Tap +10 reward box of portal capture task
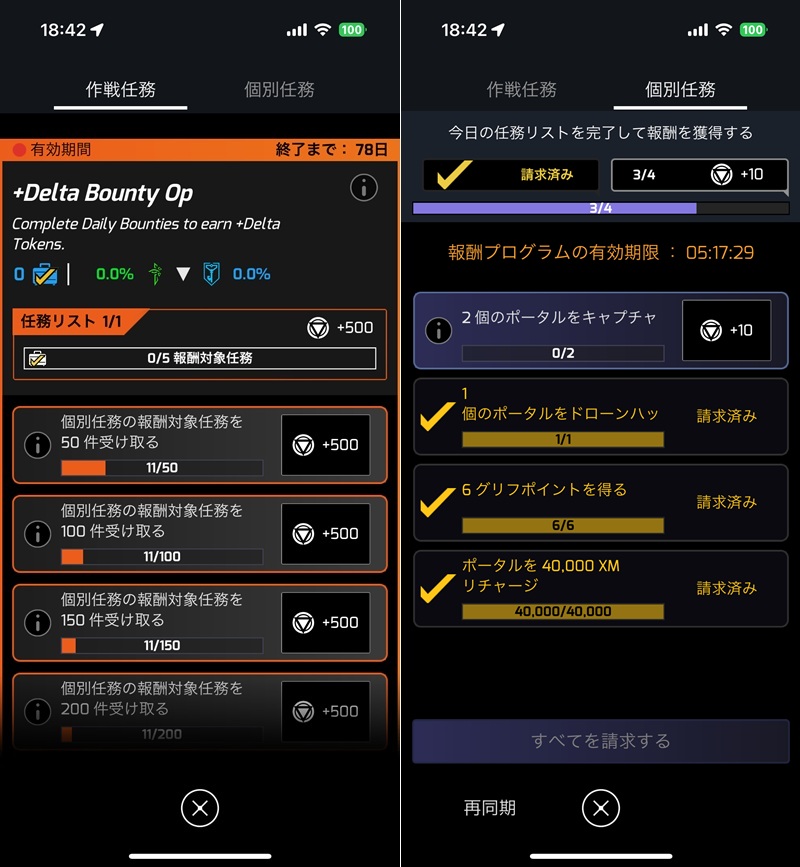Screen dimensions: 800x867 pyautogui.click(x=727, y=330)
